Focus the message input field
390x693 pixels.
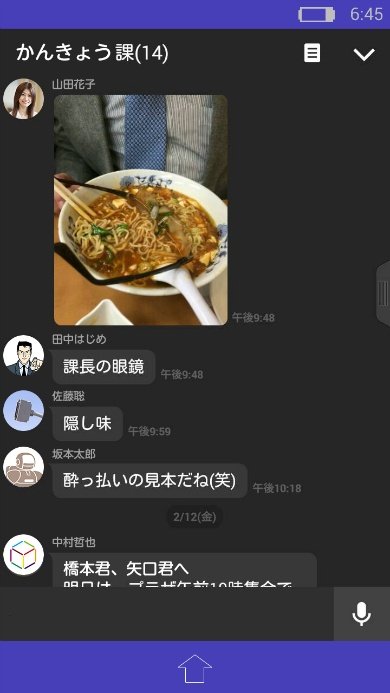[x=167, y=614]
